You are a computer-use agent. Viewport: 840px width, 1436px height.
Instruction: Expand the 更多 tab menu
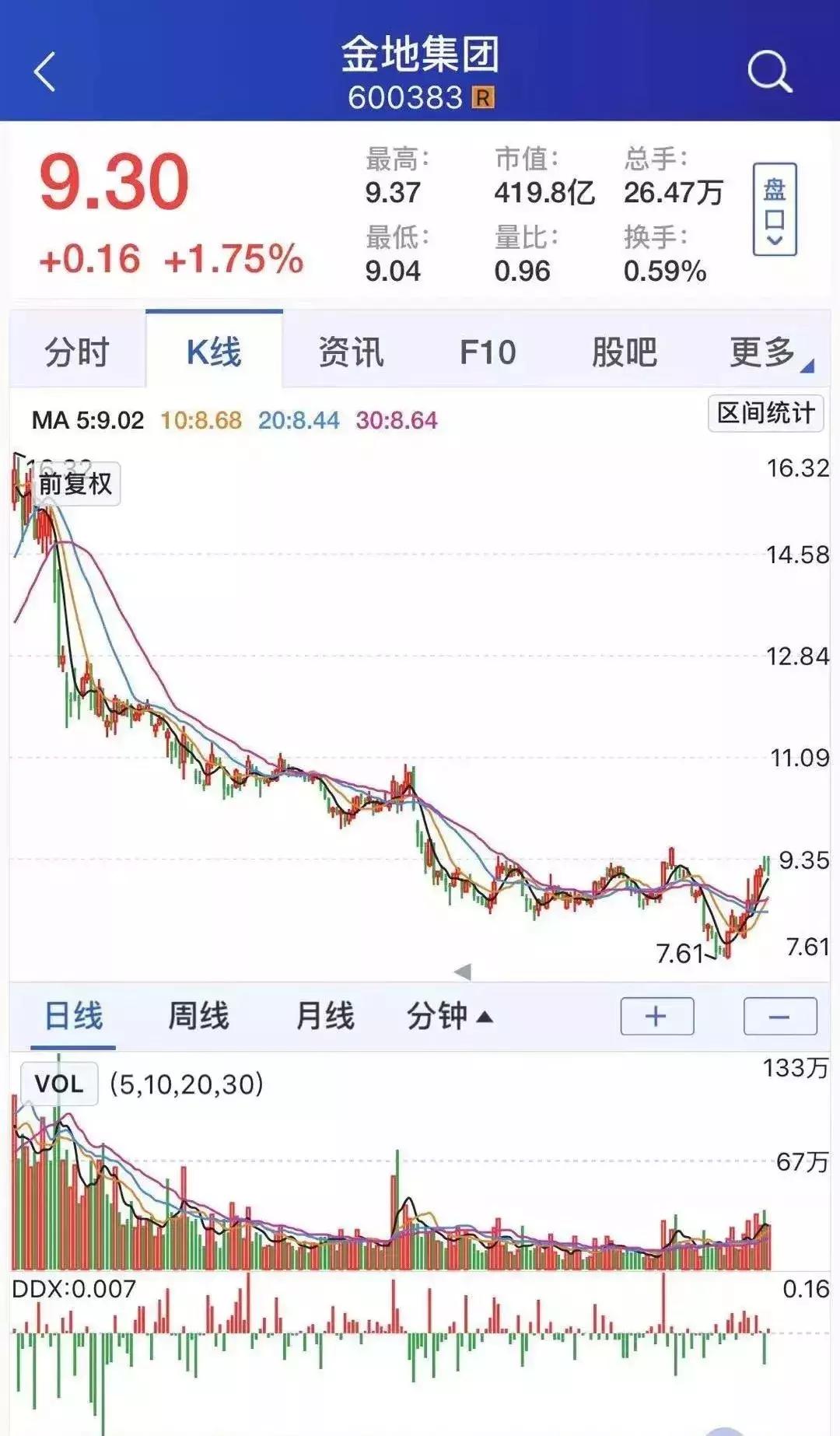click(x=765, y=352)
